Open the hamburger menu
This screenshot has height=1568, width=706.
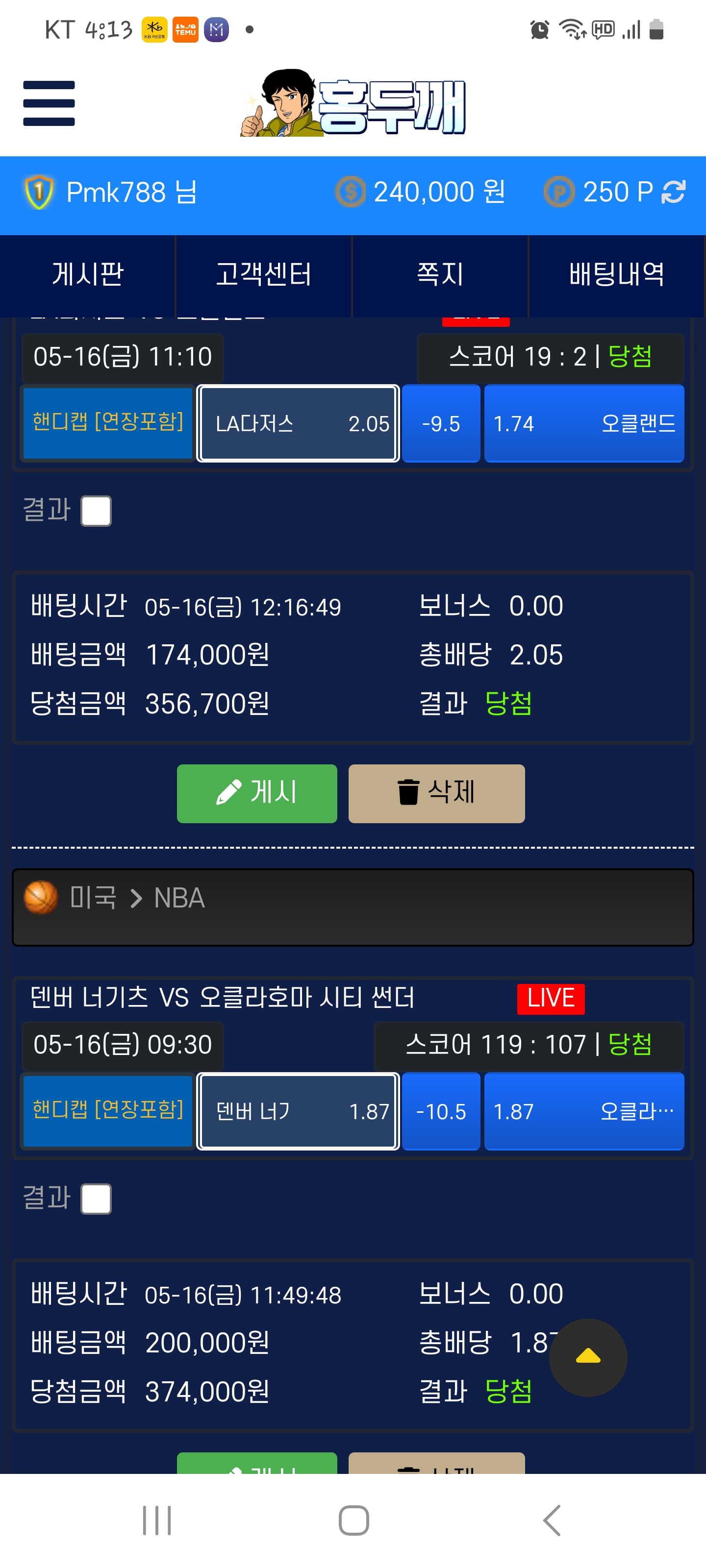(49, 103)
